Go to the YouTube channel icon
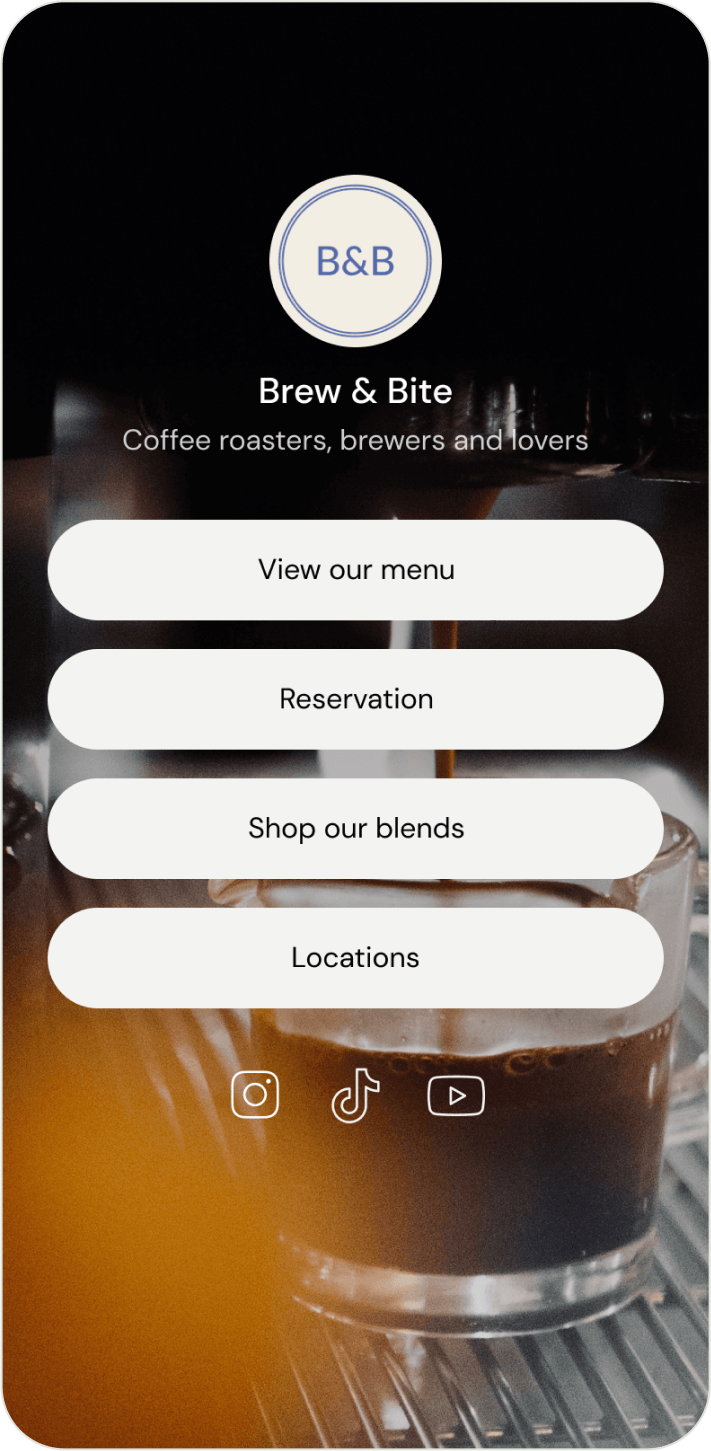Viewport: 711px width, 1451px height. 456,1096
